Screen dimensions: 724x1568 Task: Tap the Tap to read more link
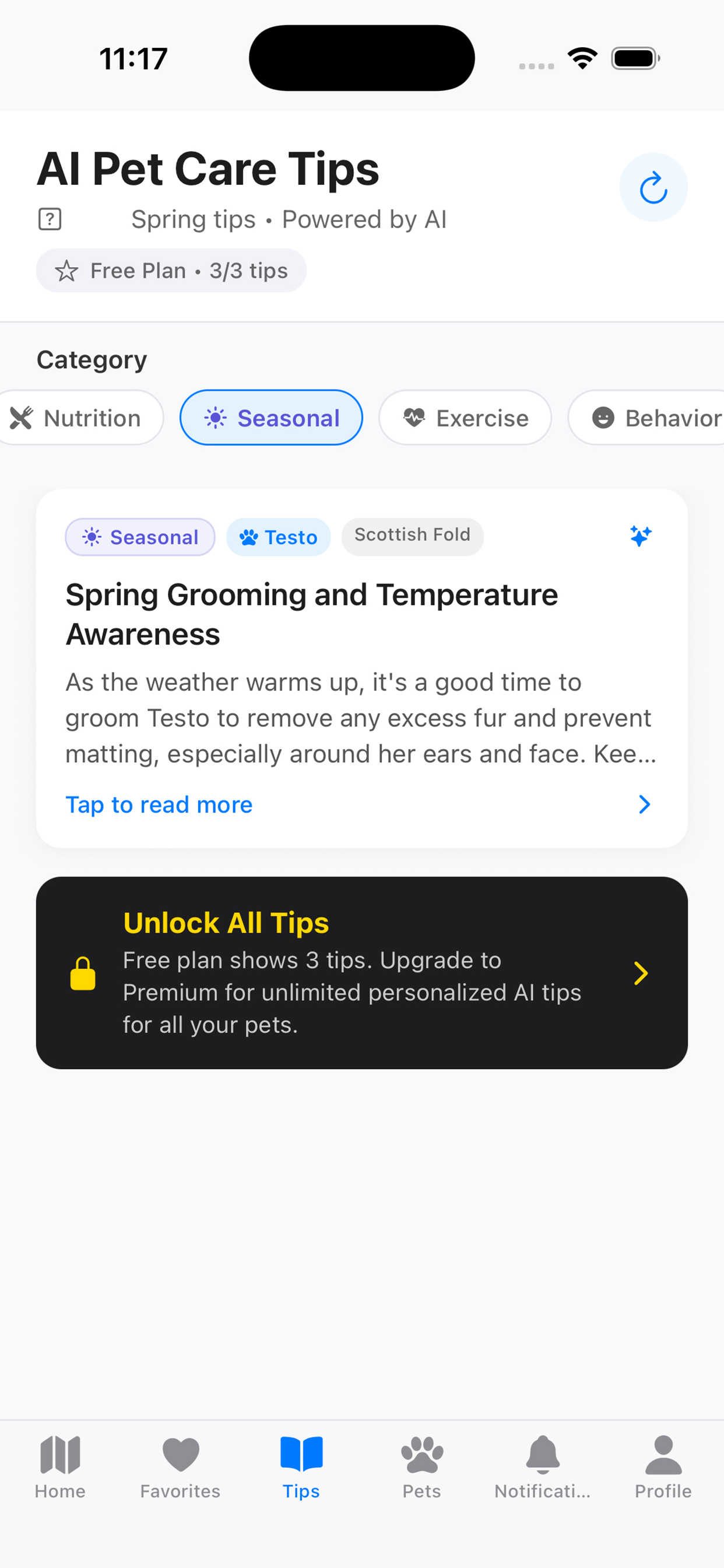[158, 804]
